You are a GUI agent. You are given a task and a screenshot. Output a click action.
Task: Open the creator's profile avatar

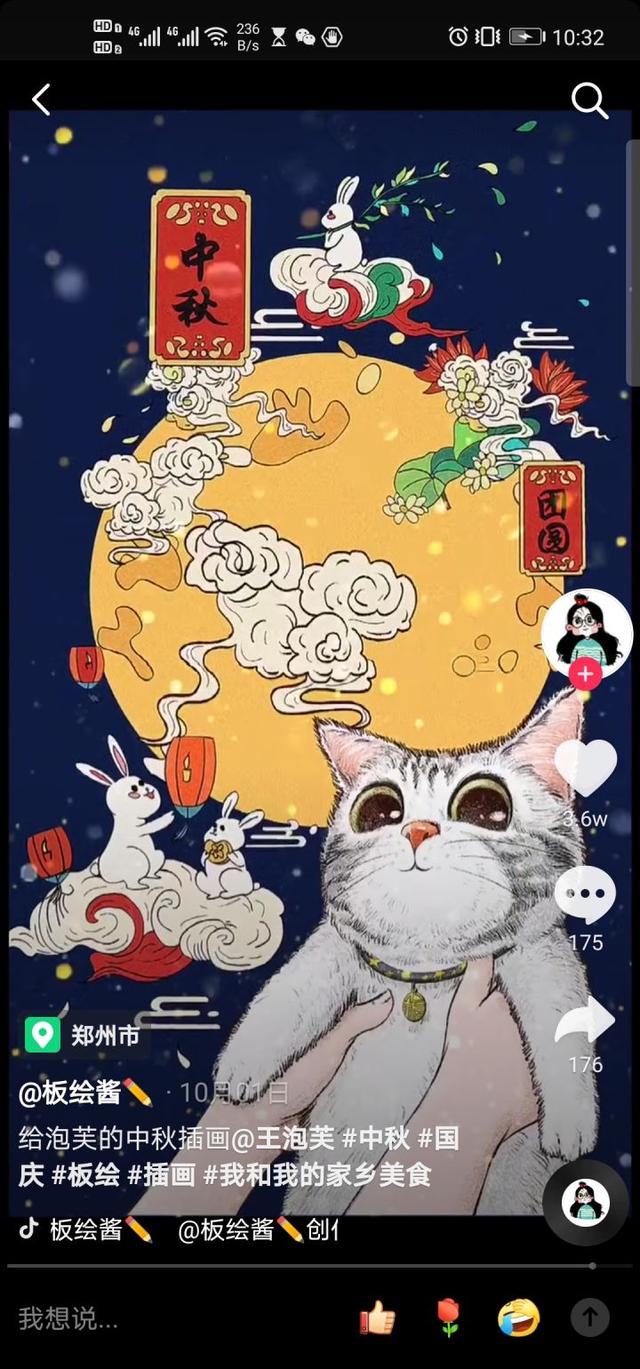click(586, 630)
